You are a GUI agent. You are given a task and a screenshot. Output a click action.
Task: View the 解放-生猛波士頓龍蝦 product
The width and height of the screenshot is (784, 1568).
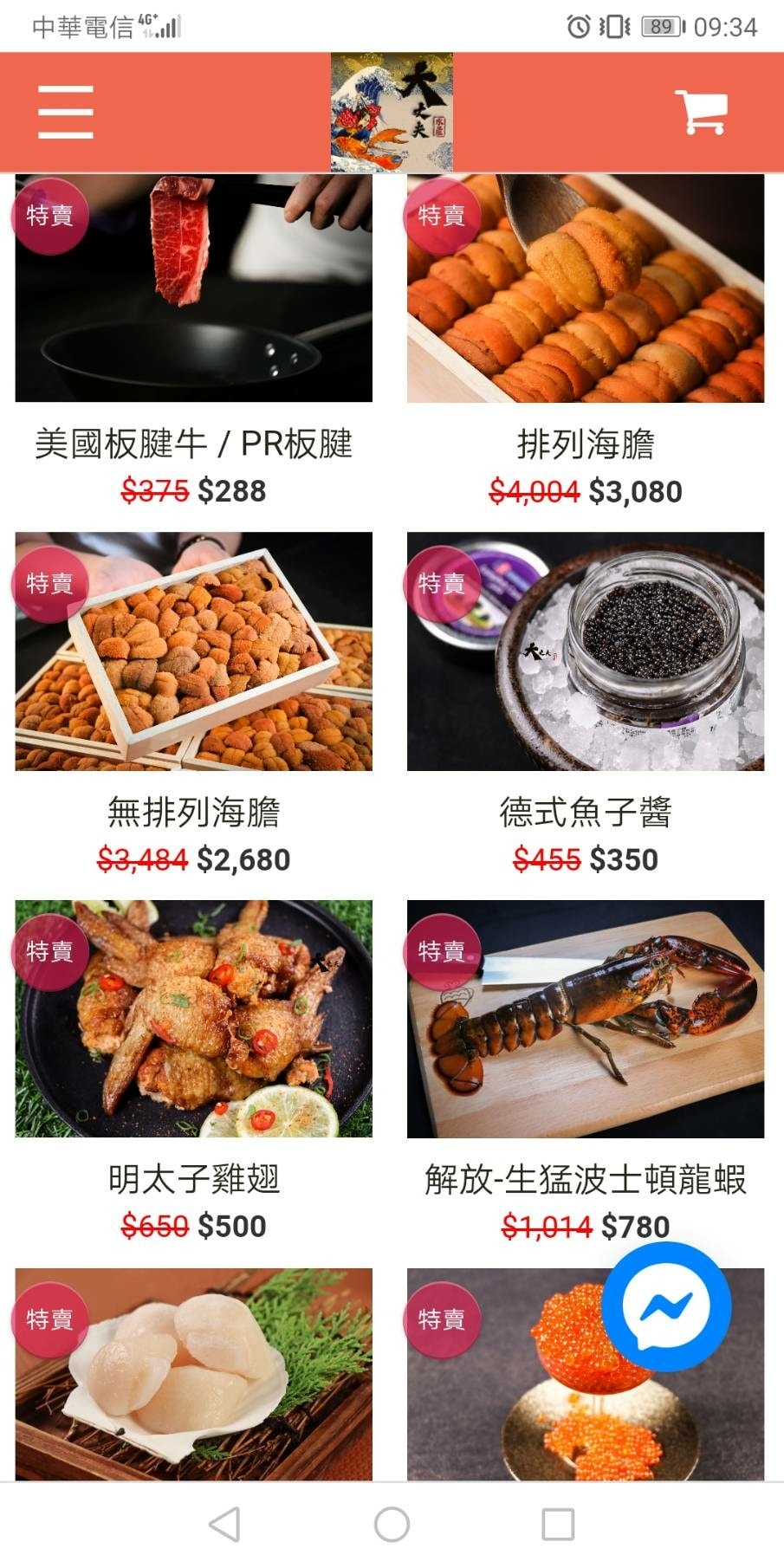585,1019
